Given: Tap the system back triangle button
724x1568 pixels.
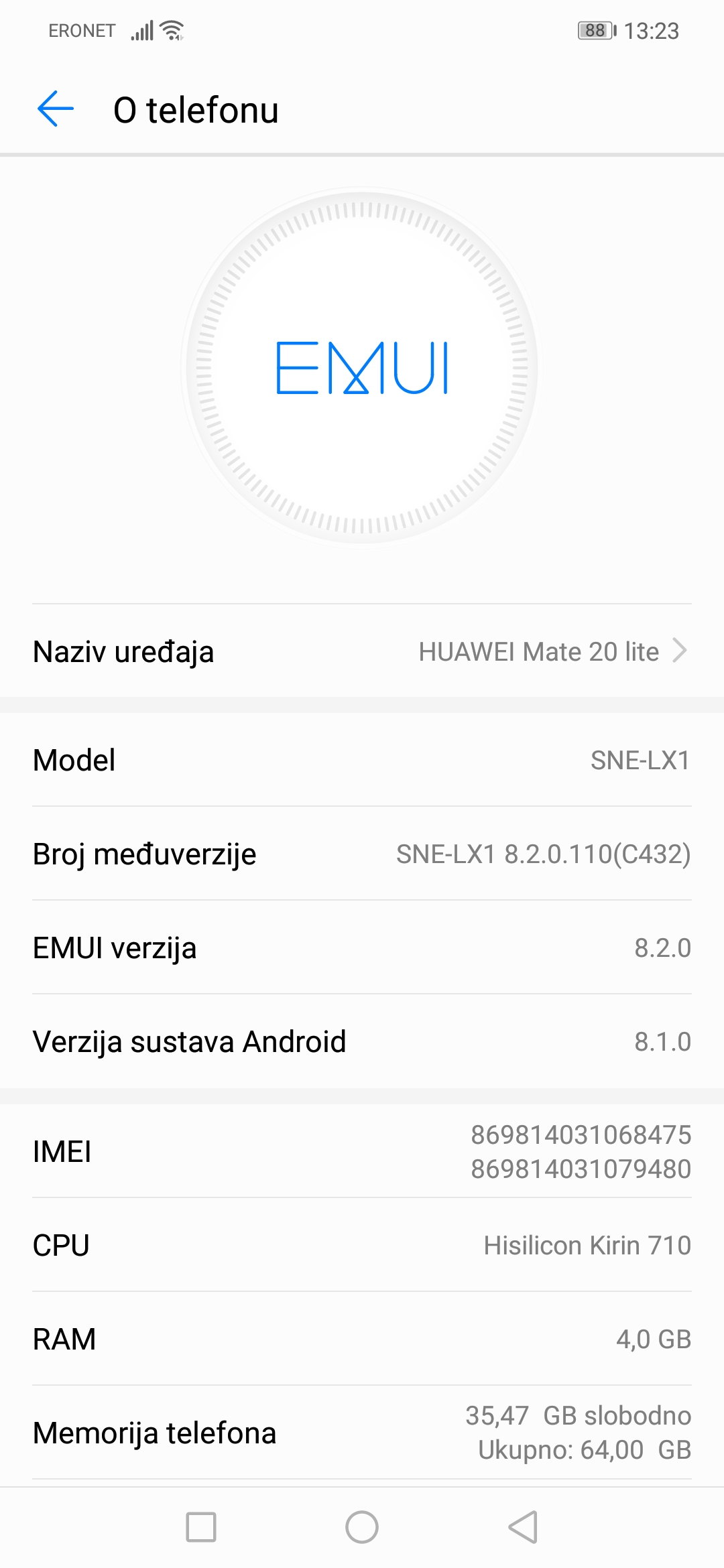Looking at the screenshot, I should 523,1527.
